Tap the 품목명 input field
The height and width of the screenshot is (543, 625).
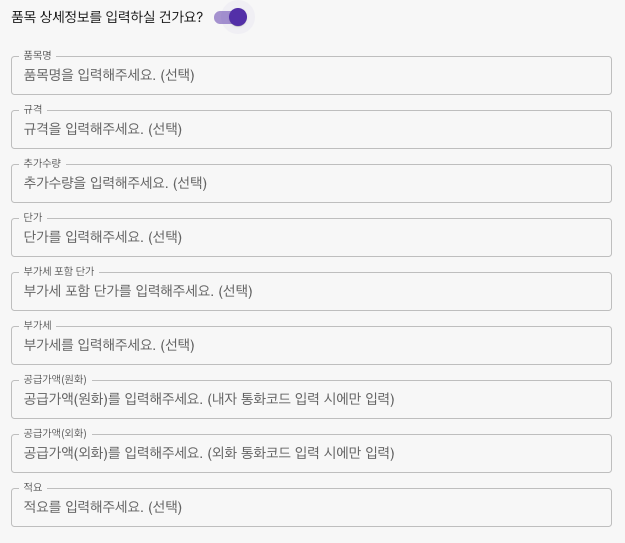311,75
